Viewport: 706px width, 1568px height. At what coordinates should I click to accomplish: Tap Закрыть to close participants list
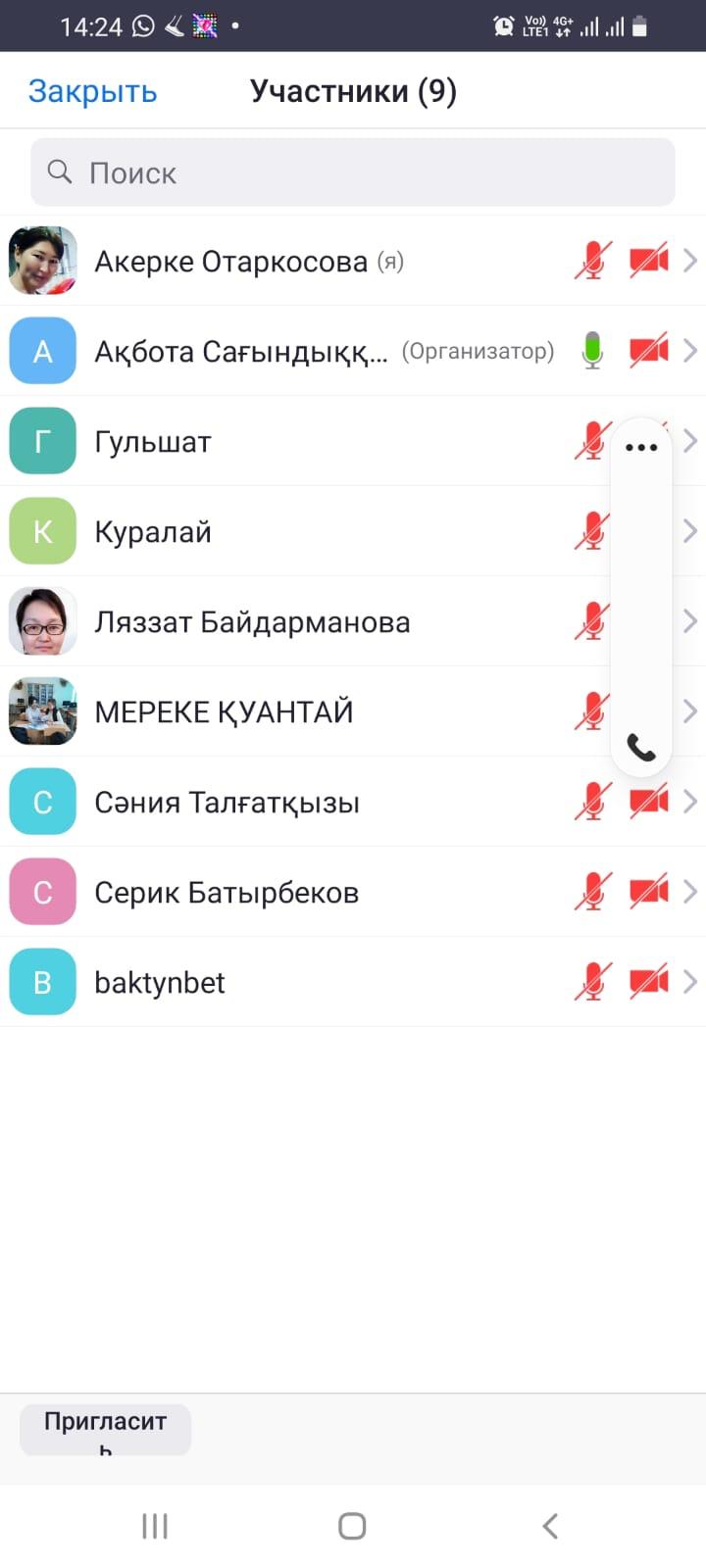click(x=92, y=91)
